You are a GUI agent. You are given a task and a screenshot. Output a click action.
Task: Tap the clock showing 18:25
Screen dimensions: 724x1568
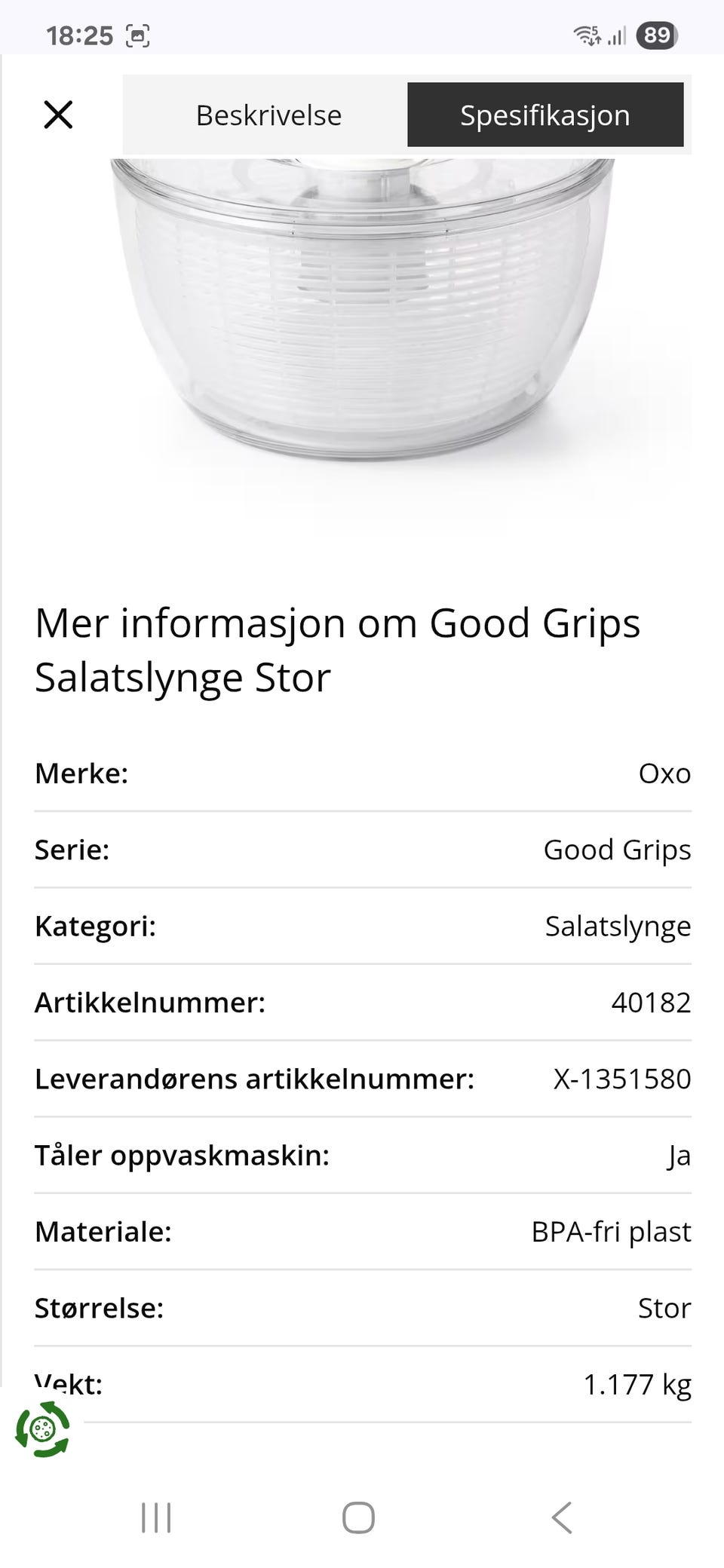(x=79, y=34)
